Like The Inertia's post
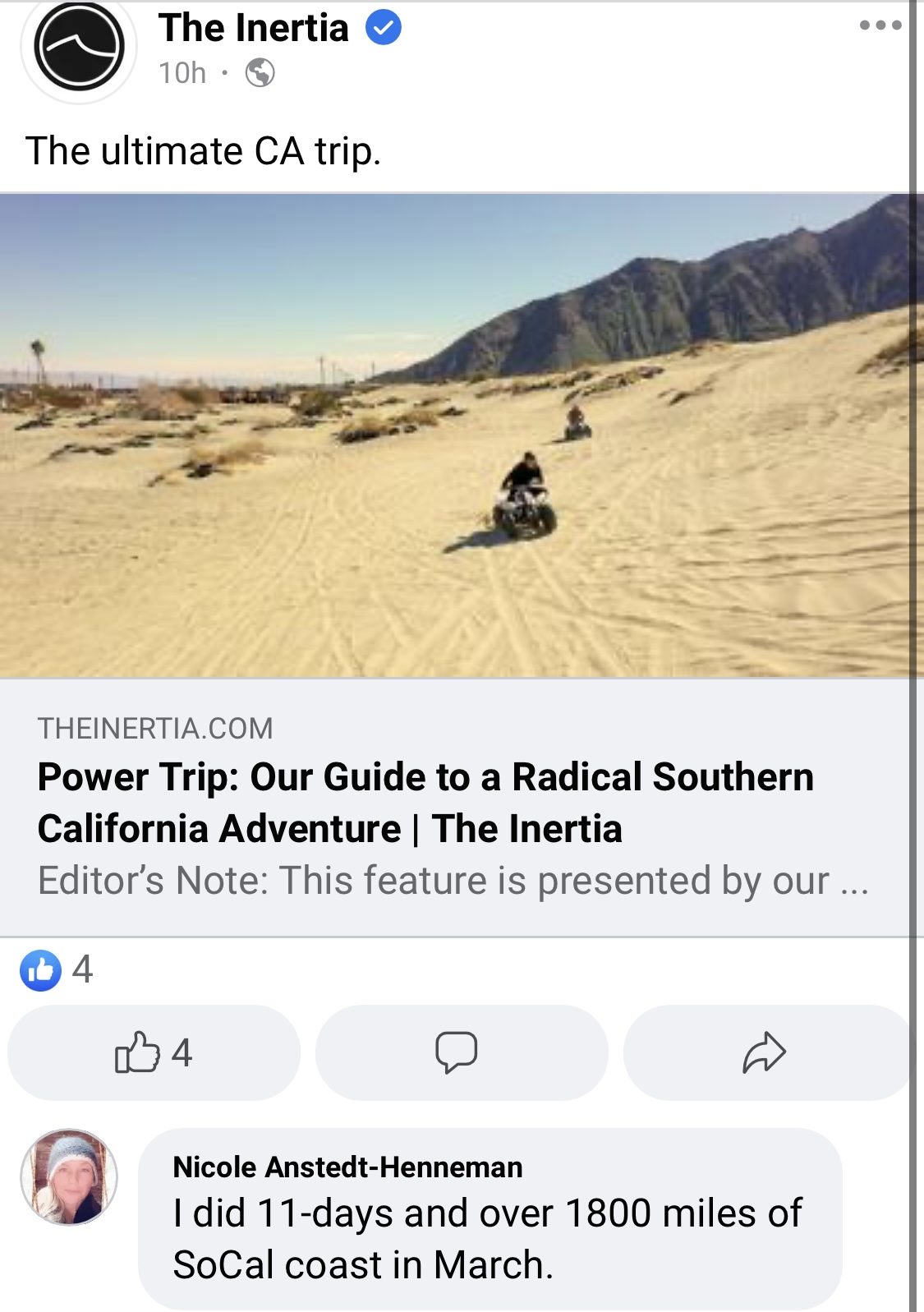The image size is (924, 1312). [x=154, y=1052]
